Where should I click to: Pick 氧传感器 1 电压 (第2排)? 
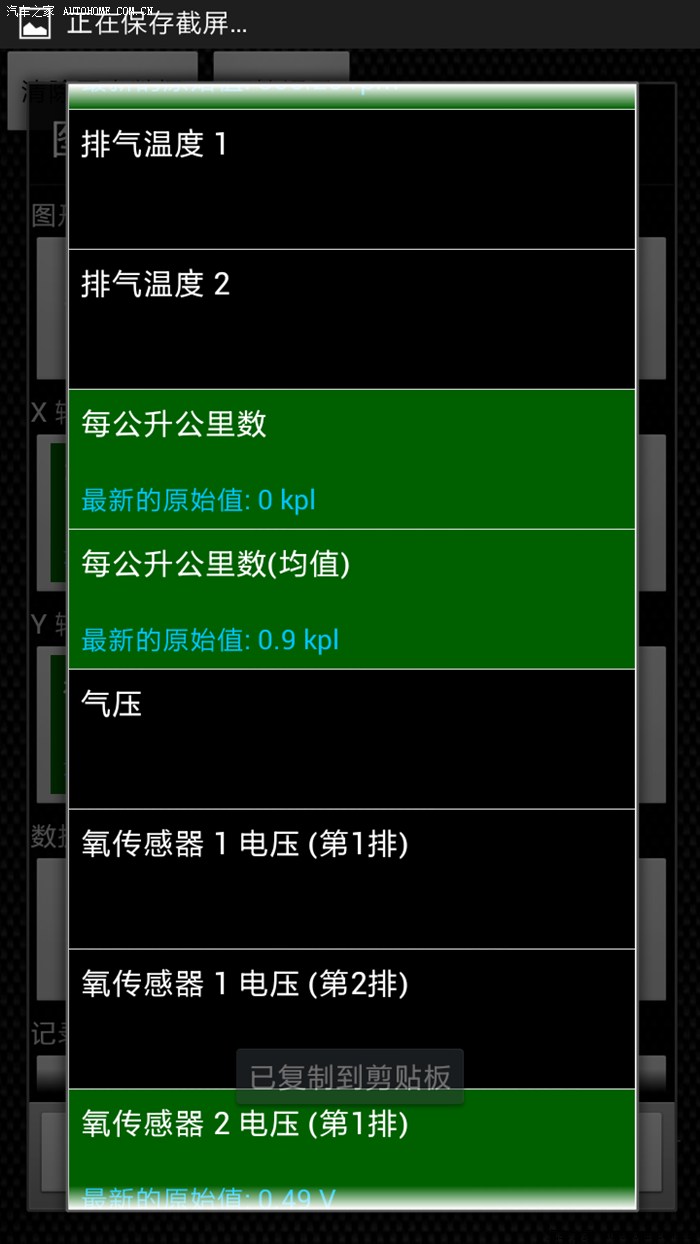pos(351,1010)
